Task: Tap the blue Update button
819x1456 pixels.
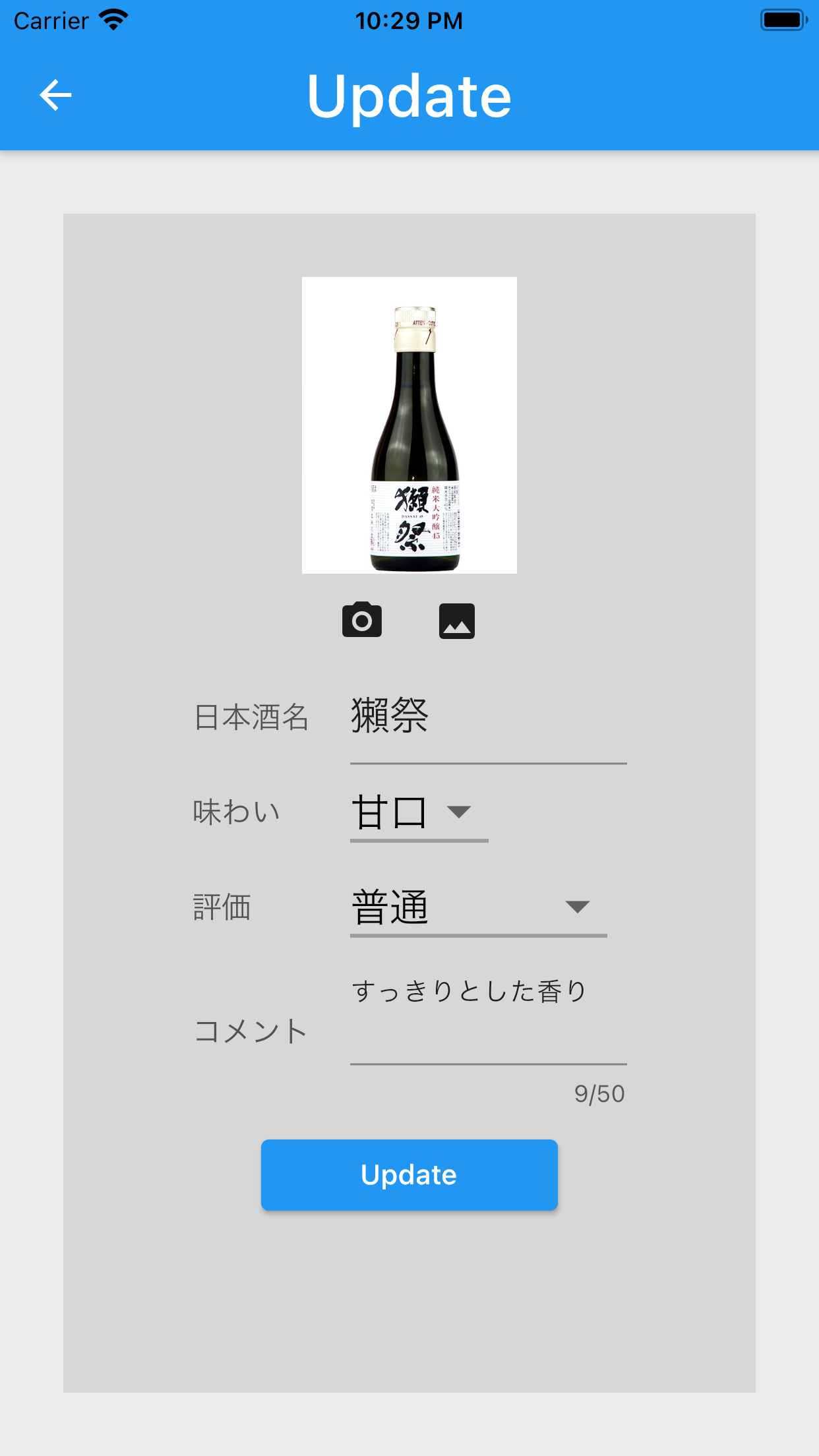Action: click(x=409, y=1175)
